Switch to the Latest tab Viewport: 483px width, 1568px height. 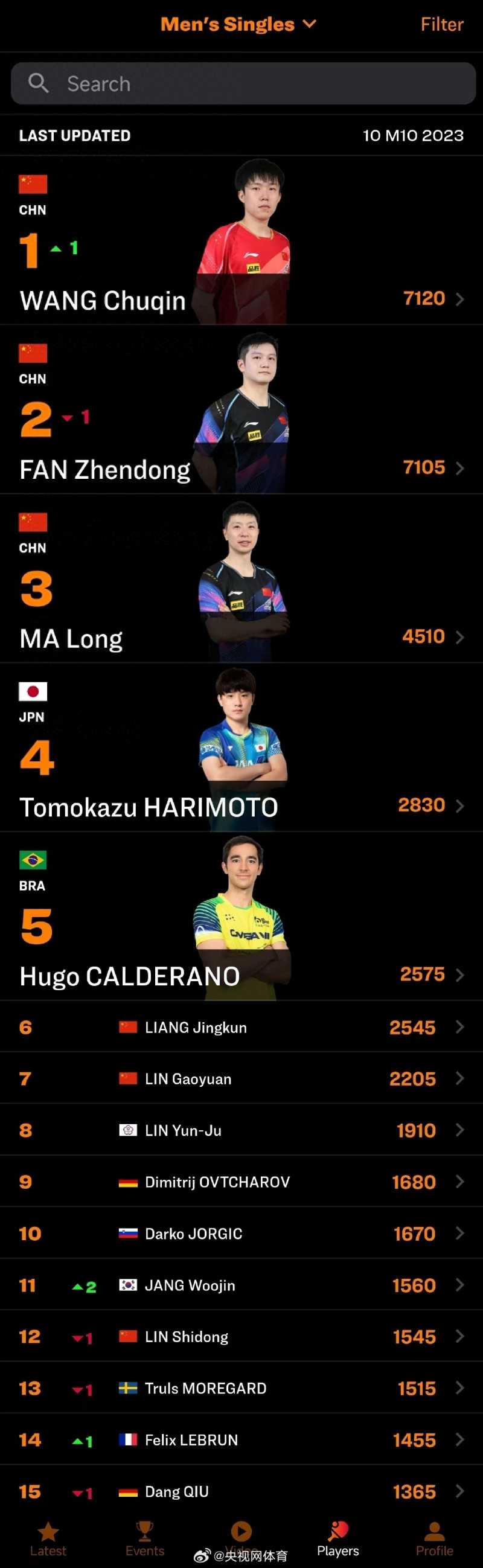pos(48,1538)
